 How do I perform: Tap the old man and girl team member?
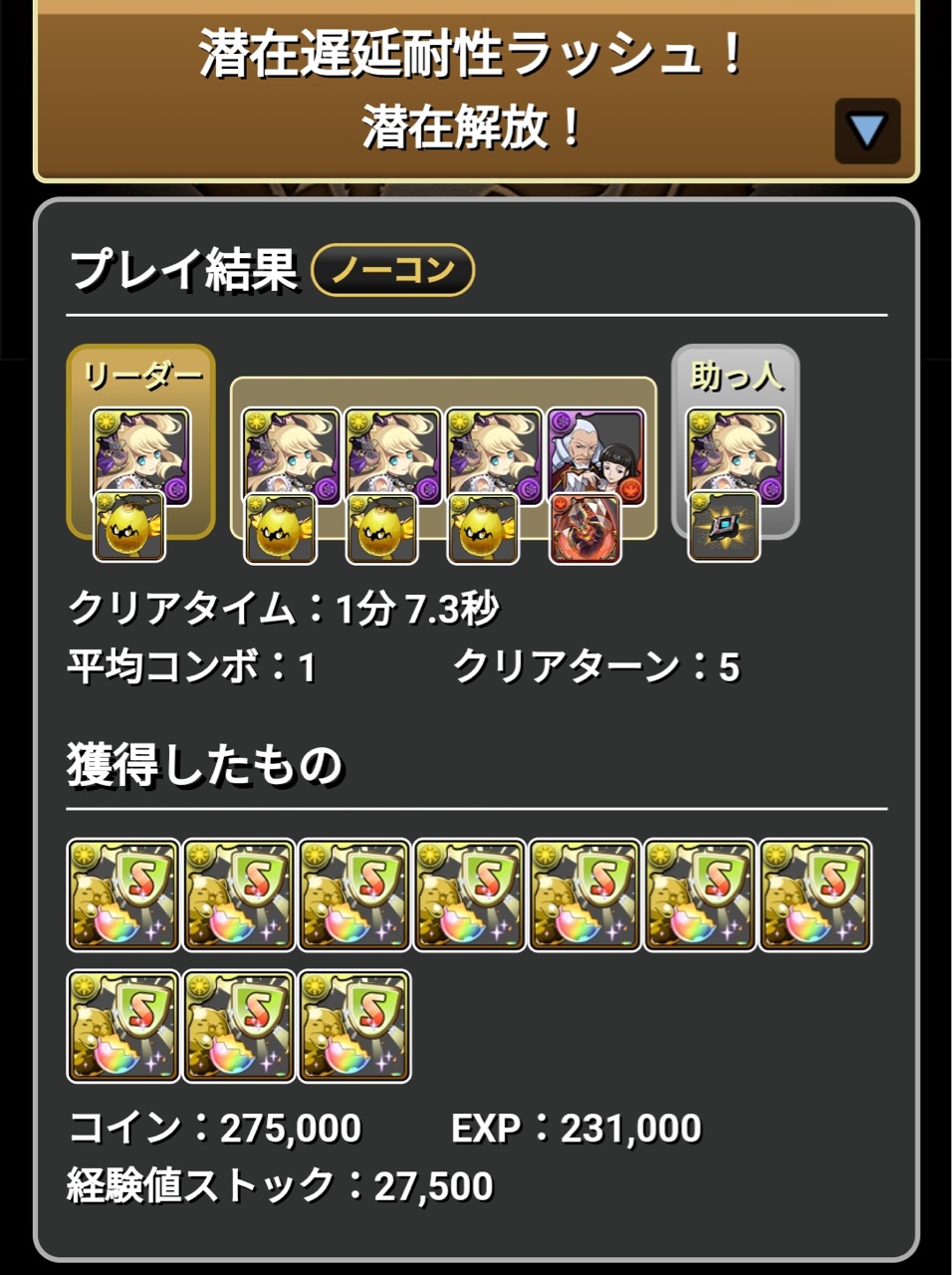tap(595, 453)
